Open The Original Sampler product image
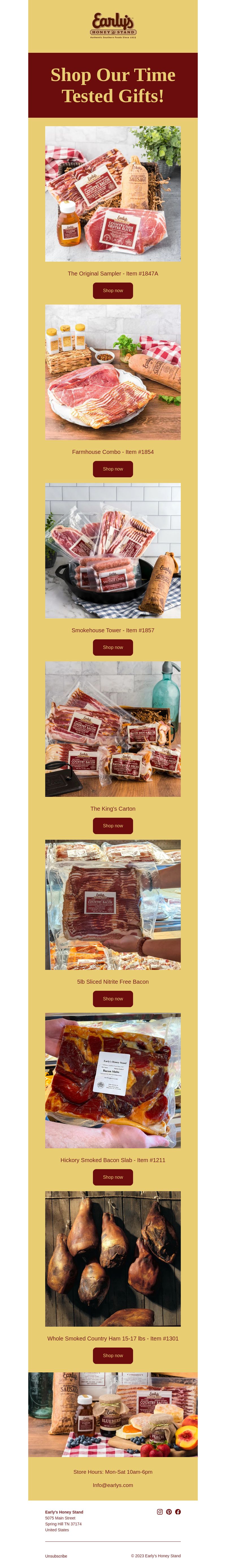The height and width of the screenshot is (1568, 226). coord(113,194)
